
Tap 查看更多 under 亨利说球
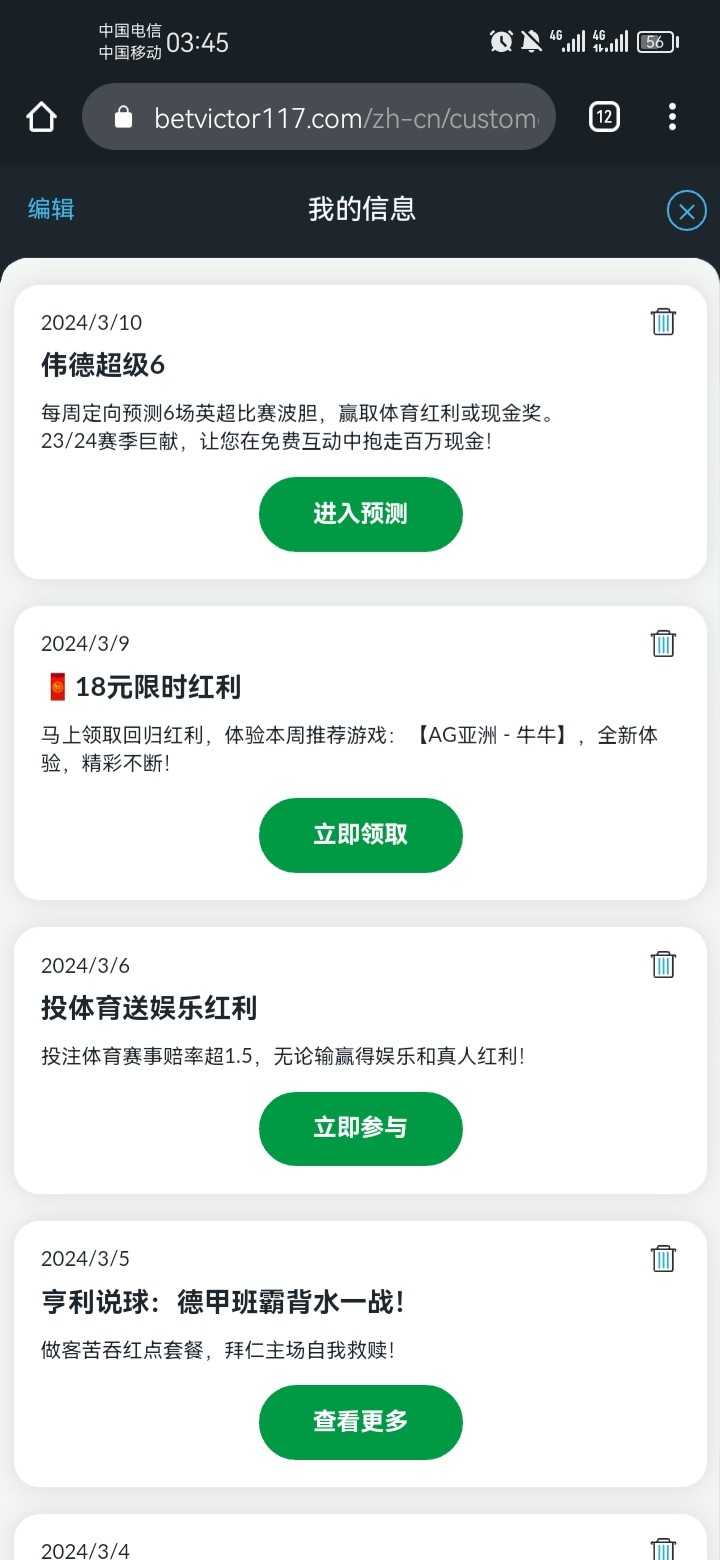click(361, 1422)
